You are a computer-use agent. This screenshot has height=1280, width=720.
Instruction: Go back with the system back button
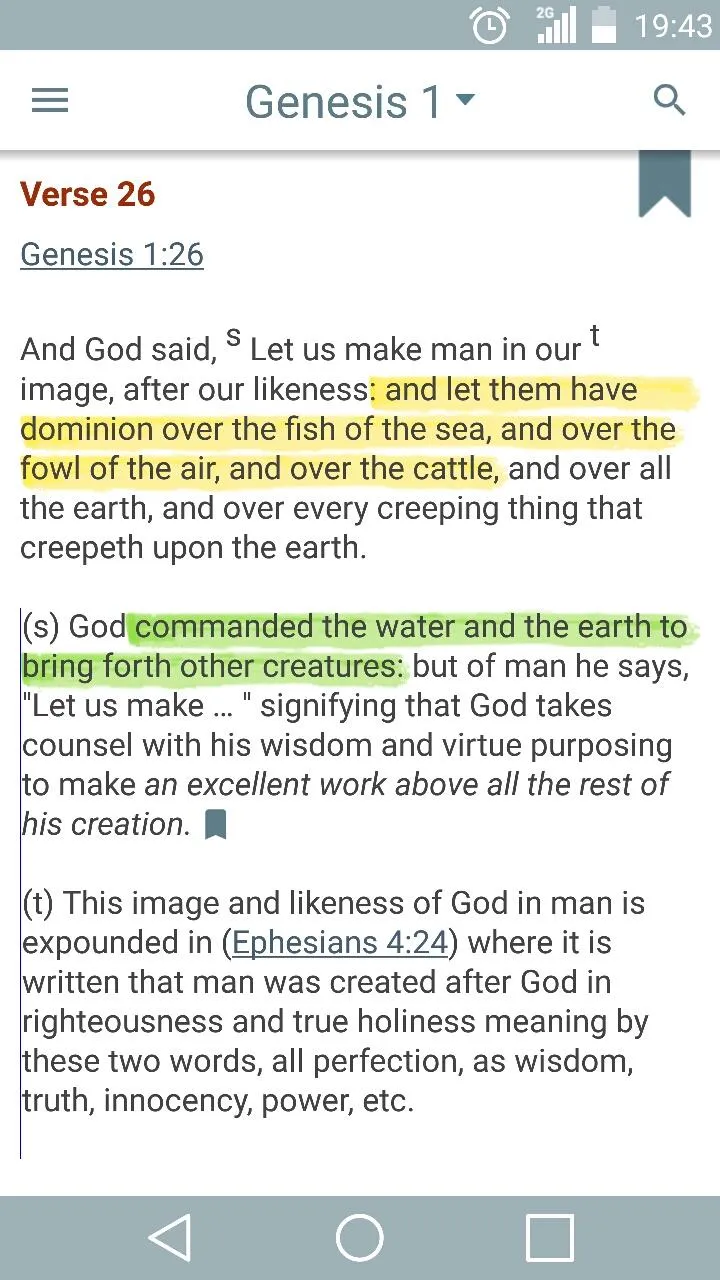pos(170,1238)
